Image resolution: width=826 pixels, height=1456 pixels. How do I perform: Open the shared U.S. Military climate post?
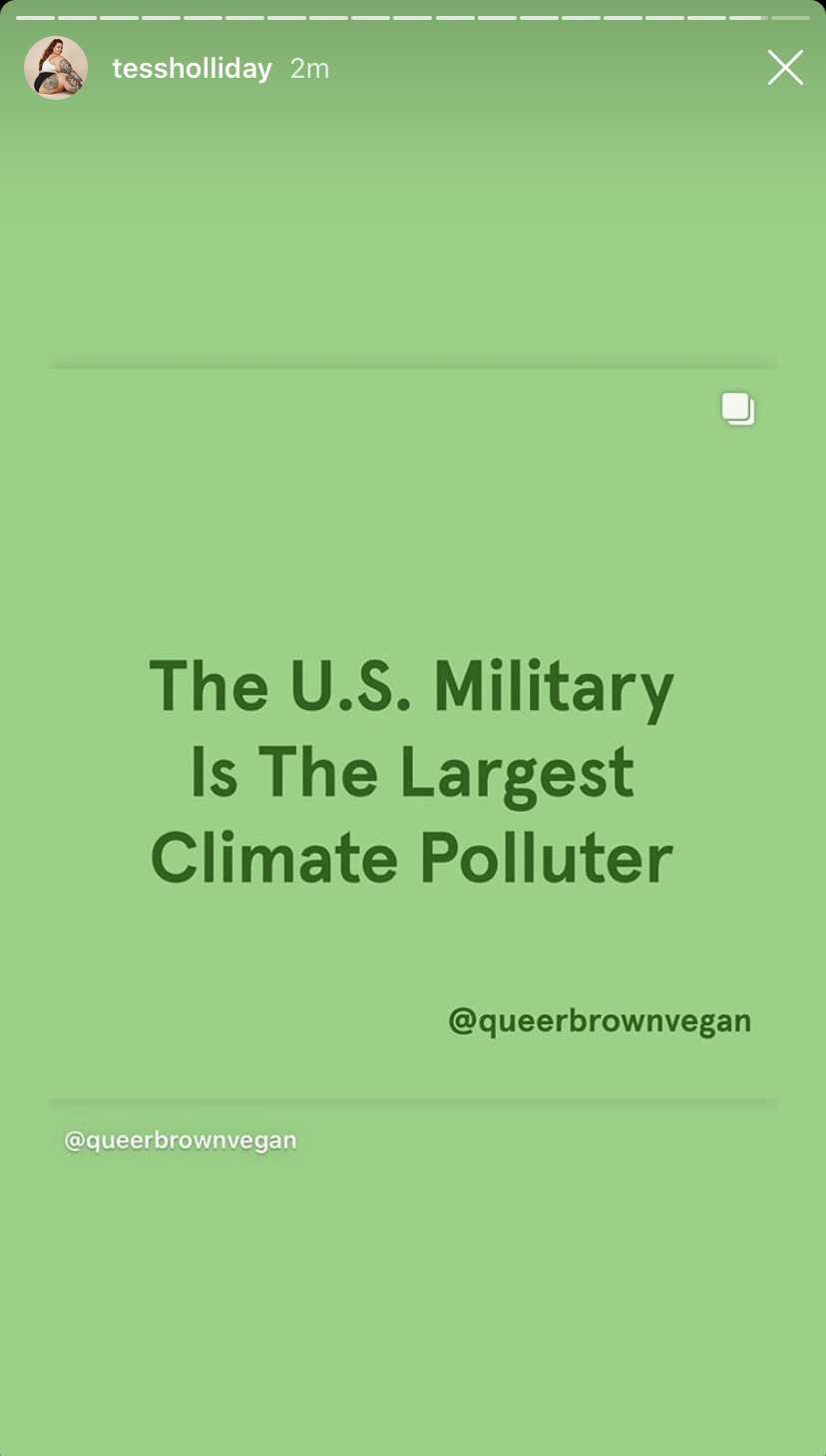413,734
